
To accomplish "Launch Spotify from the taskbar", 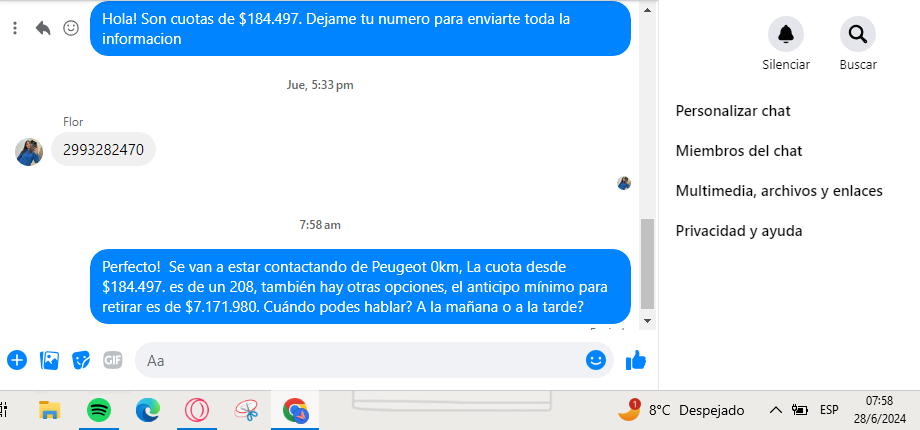I will [99, 410].
